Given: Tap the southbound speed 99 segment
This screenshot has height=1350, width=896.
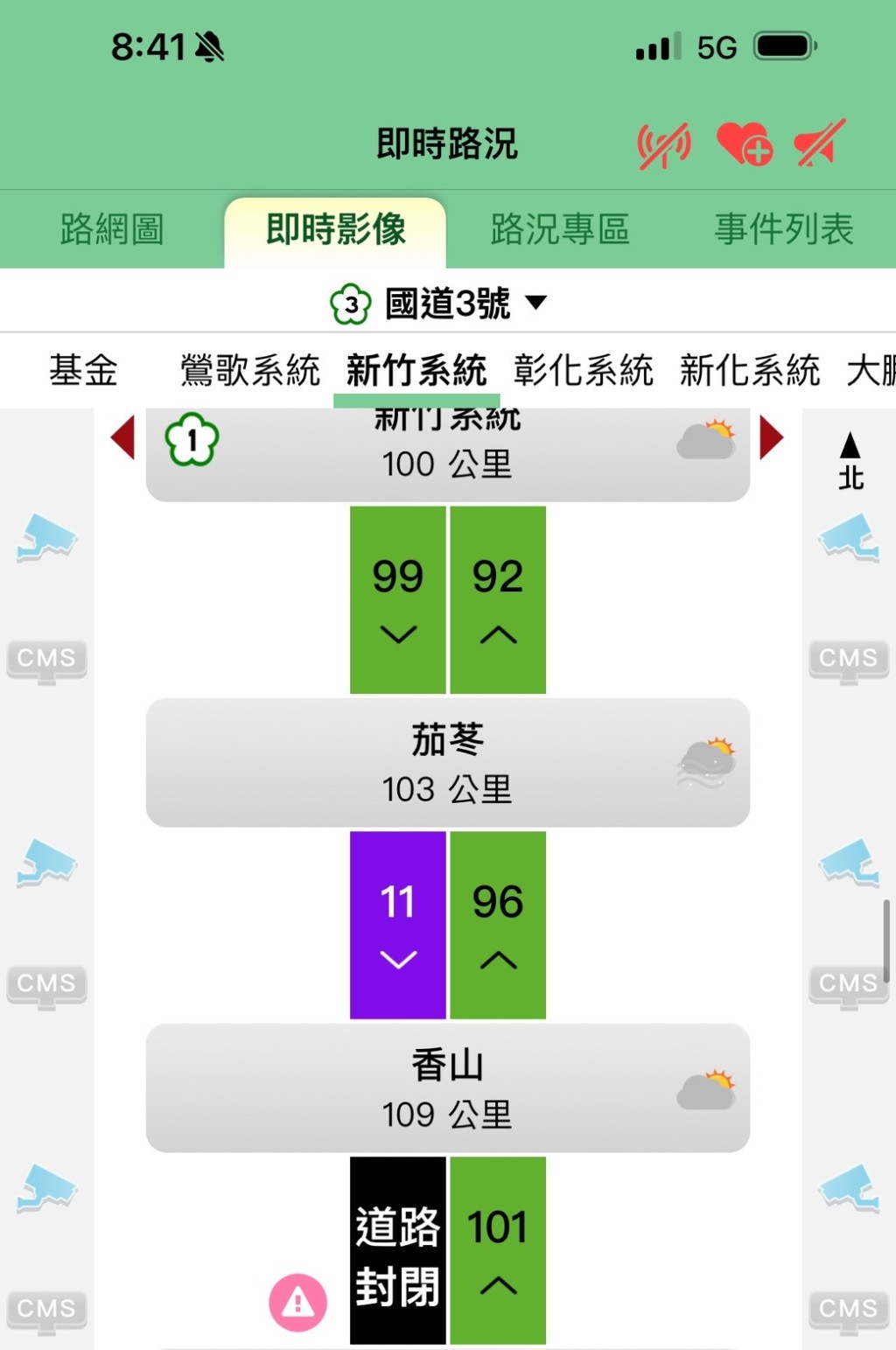Looking at the screenshot, I should pyautogui.click(x=397, y=599).
